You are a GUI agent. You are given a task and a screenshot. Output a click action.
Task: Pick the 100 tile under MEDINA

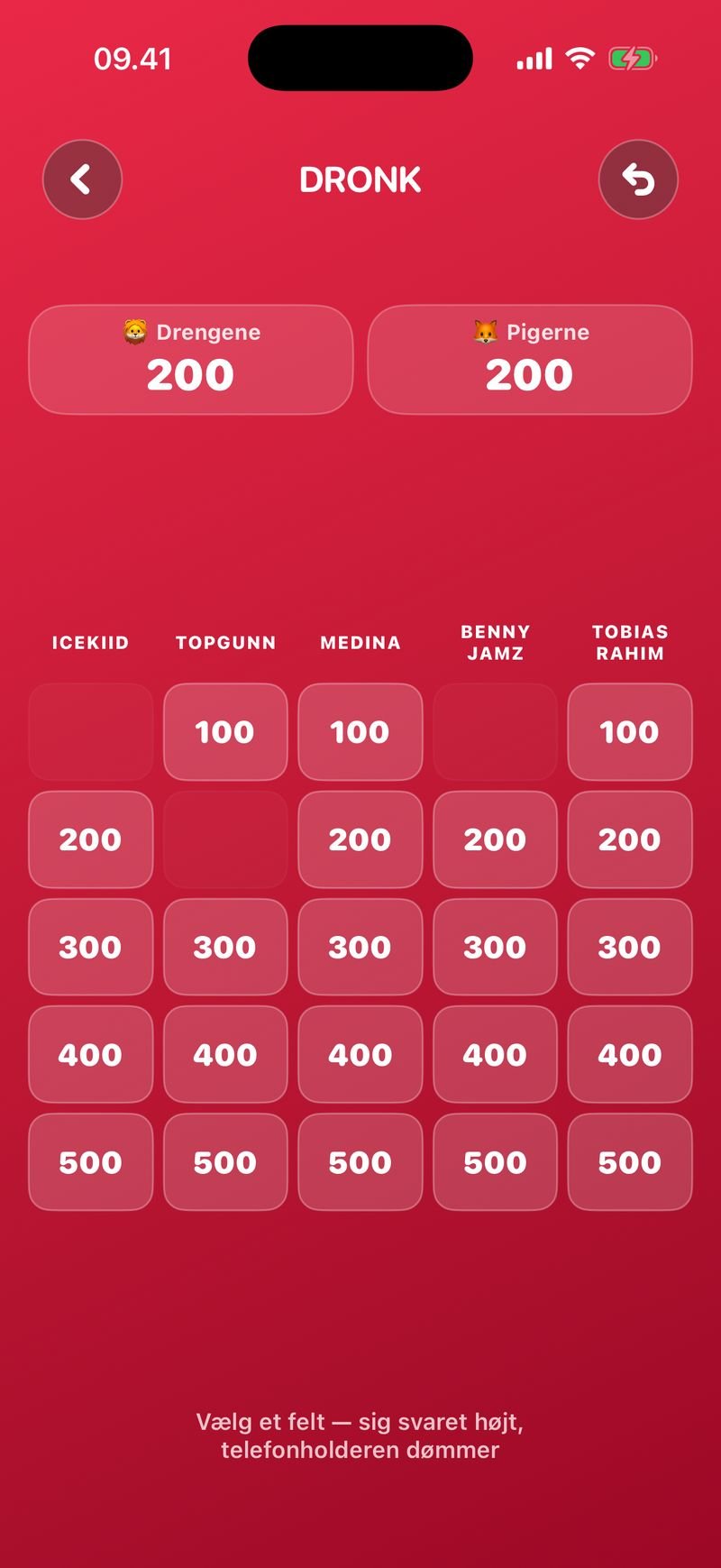tap(360, 732)
